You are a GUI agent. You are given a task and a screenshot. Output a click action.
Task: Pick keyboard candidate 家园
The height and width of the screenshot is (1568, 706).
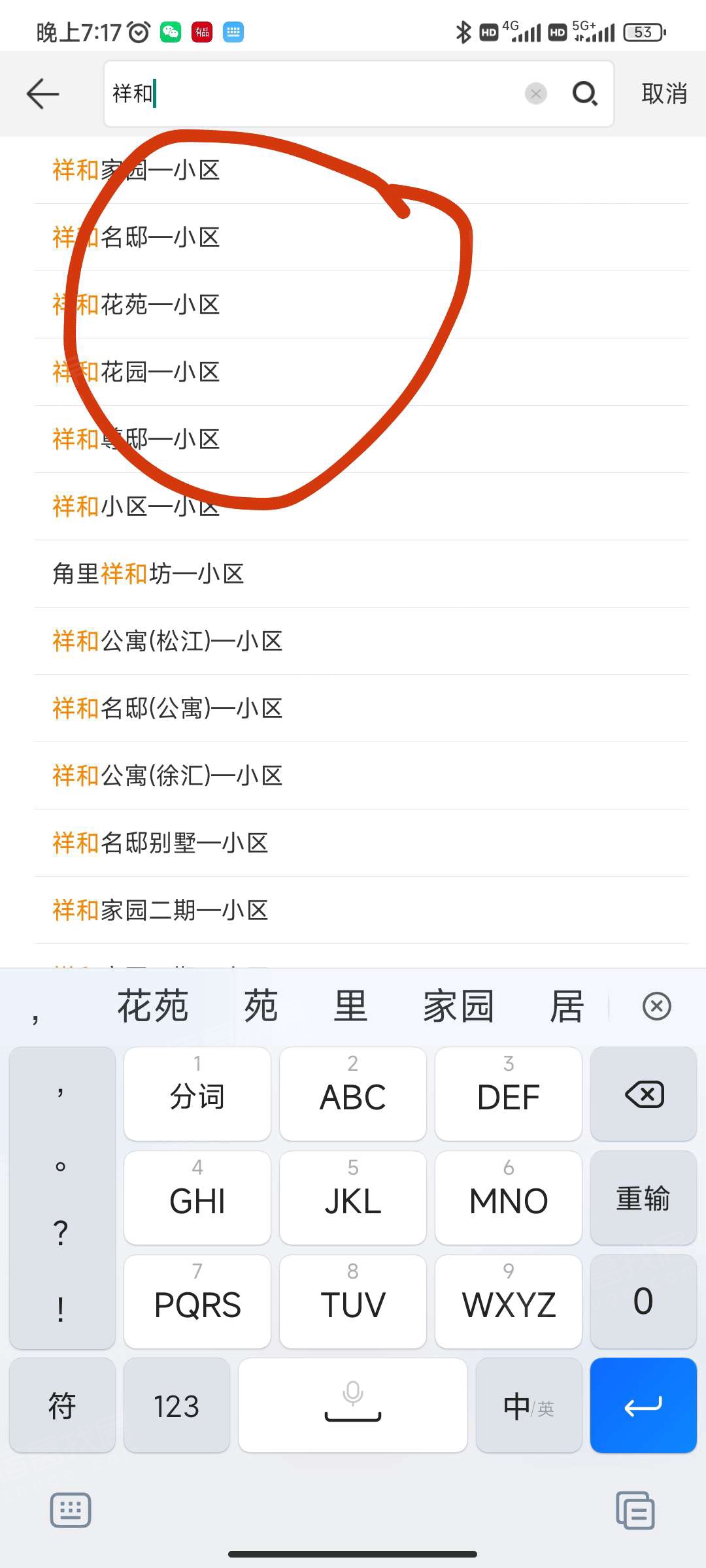click(458, 1006)
